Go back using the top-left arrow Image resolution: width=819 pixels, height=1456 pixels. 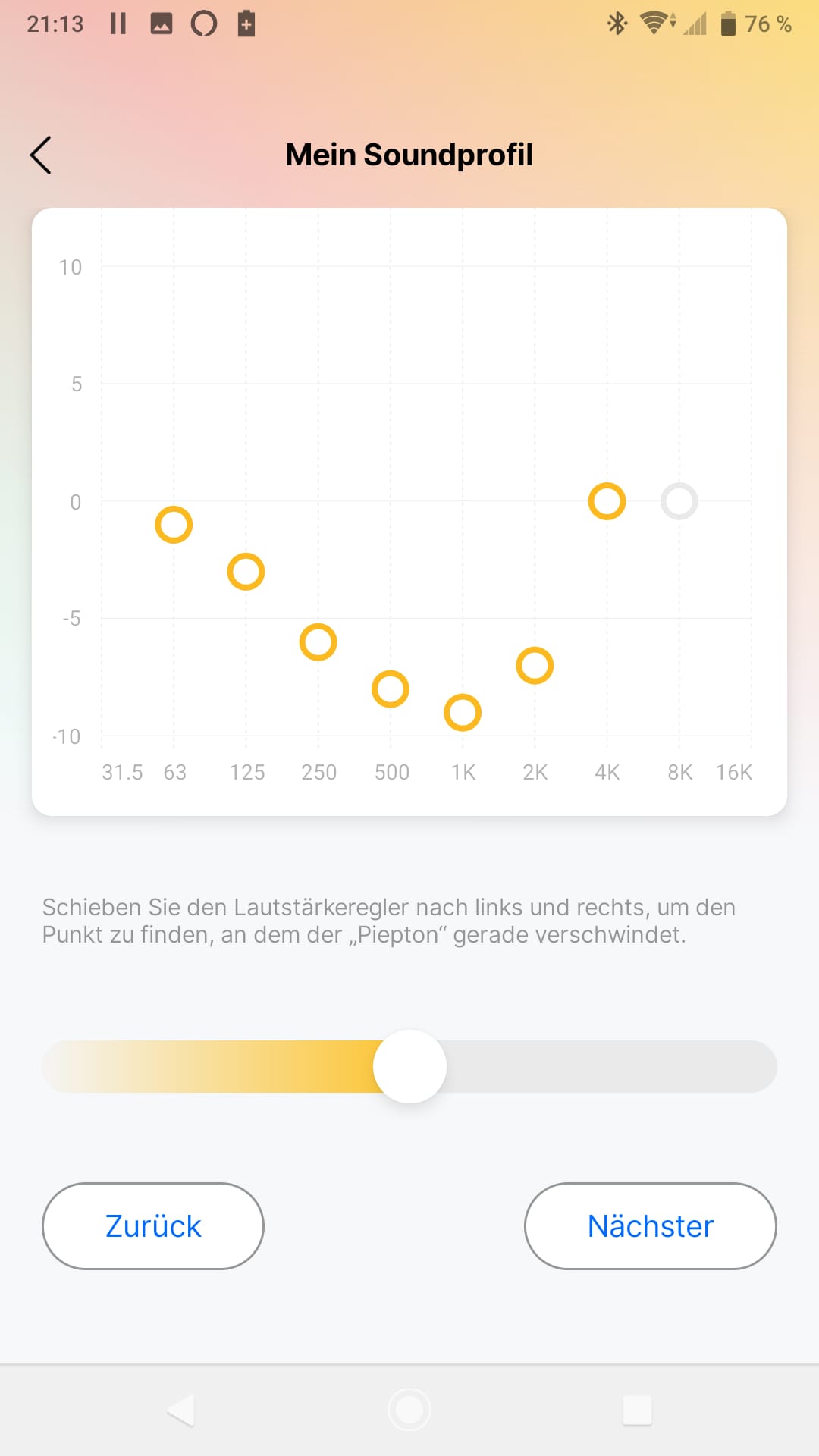[41, 155]
